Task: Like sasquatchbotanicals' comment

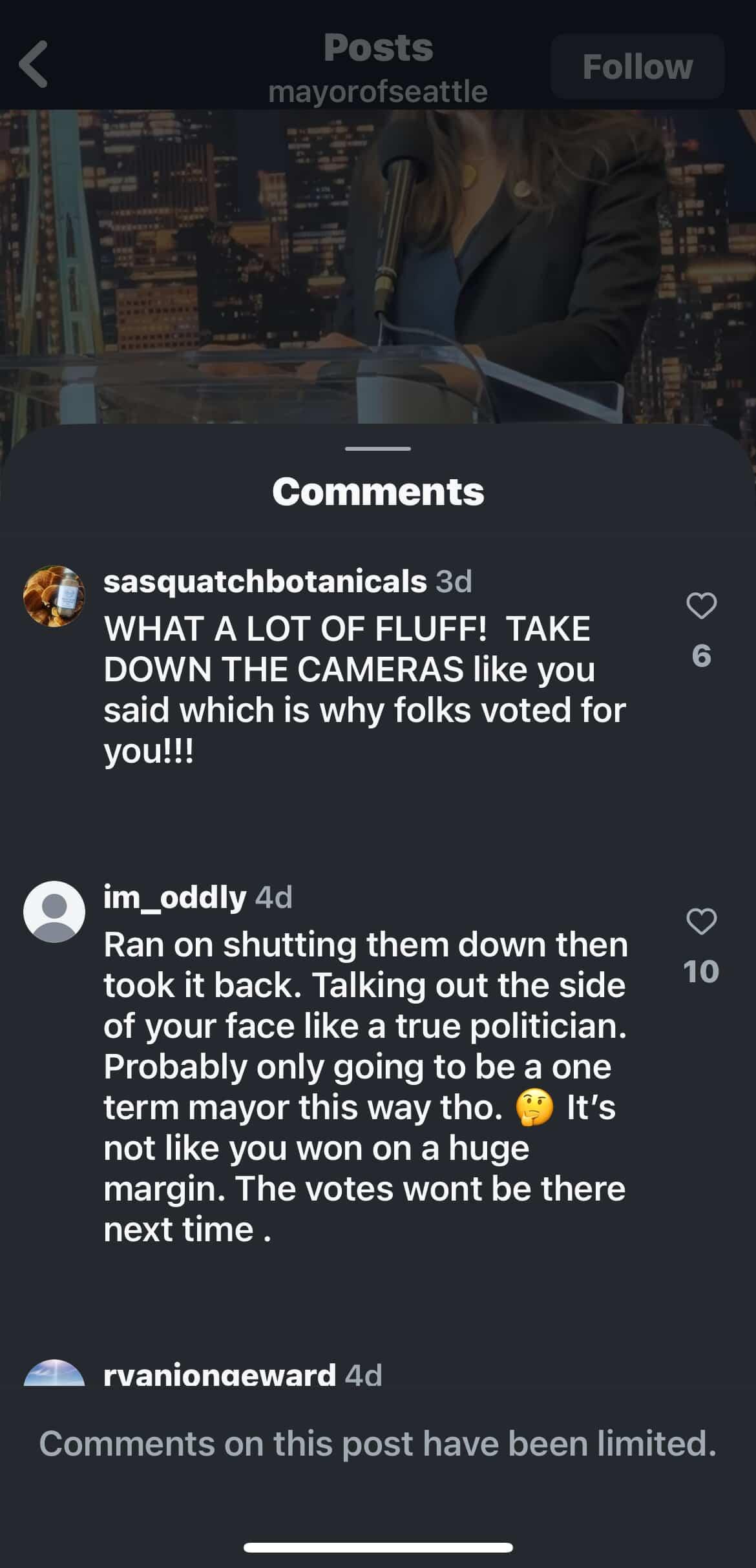Action: point(701,606)
